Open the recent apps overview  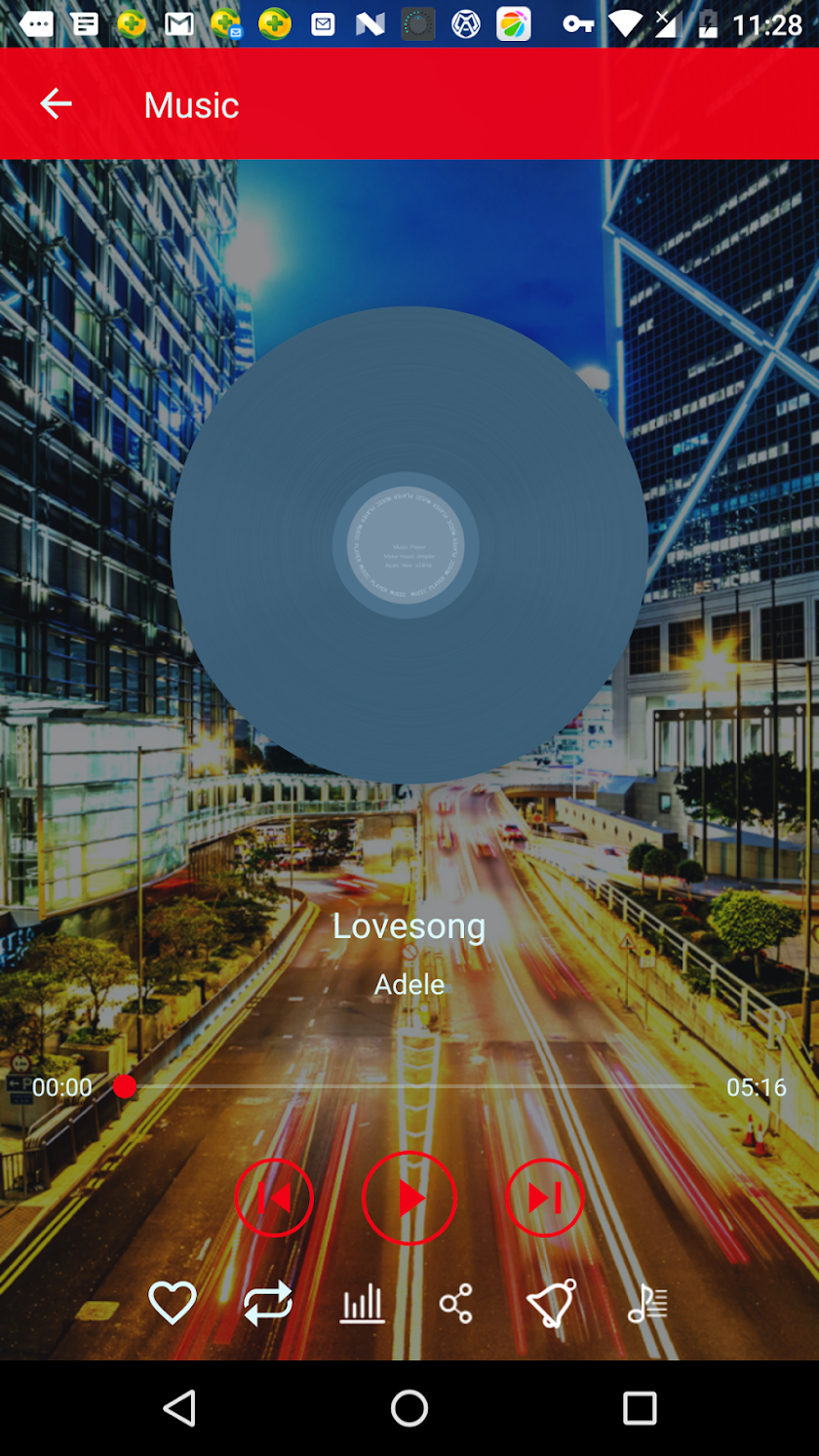click(x=640, y=1408)
